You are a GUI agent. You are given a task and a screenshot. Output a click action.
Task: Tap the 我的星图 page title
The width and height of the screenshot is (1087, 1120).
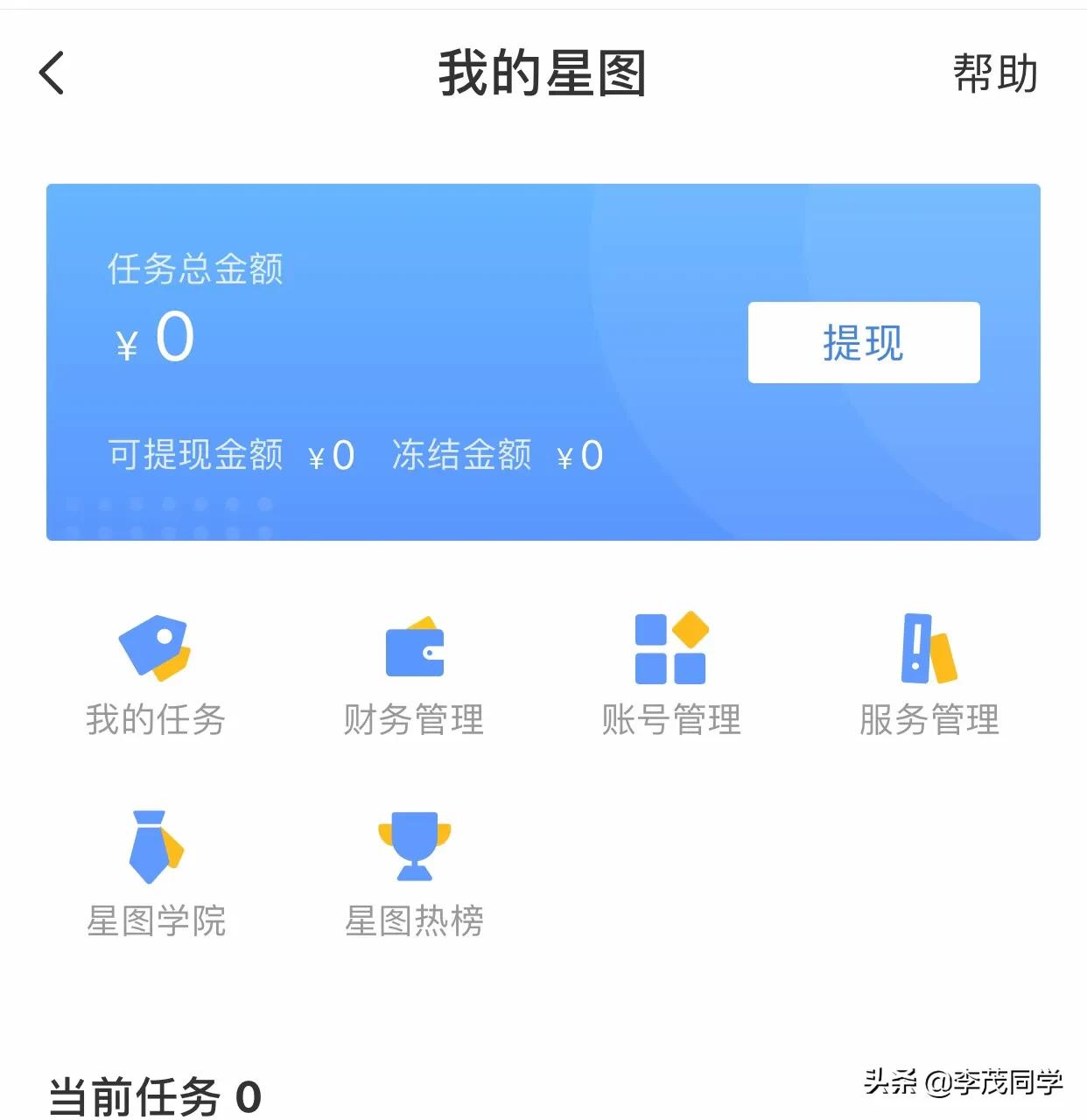click(543, 74)
